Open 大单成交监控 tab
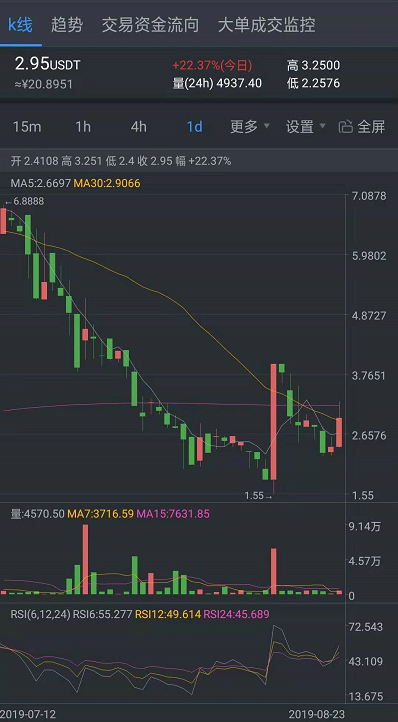This screenshot has height=722, width=398. tap(267, 25)
